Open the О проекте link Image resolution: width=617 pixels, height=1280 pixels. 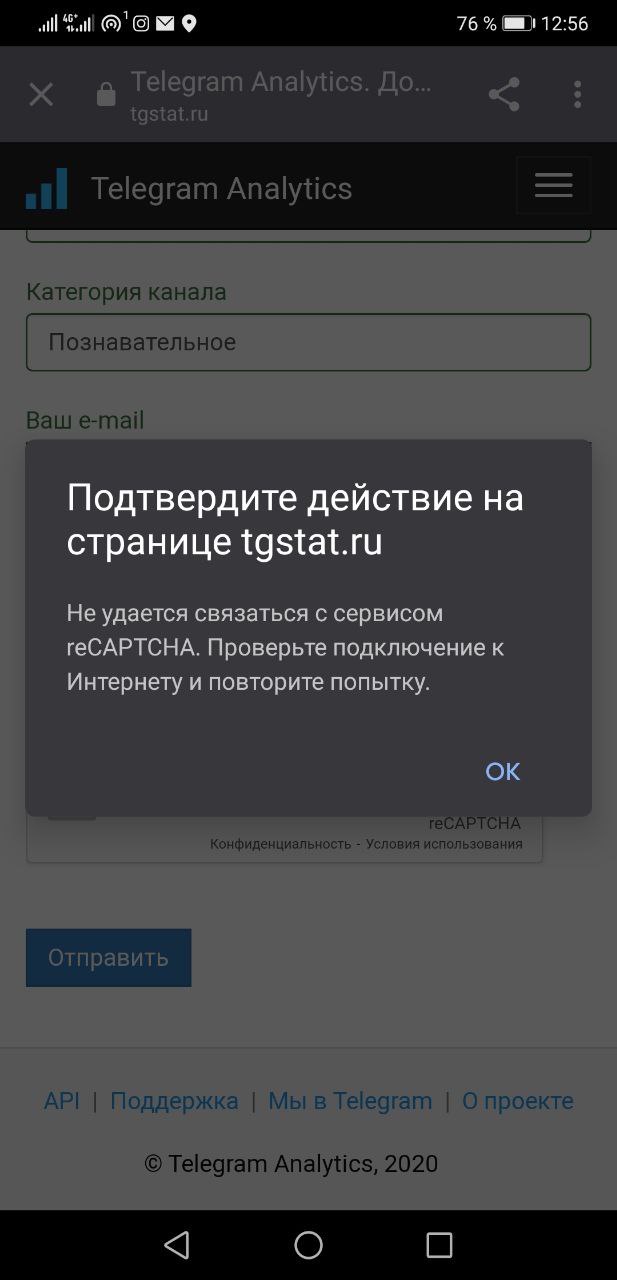tap(517, 1101)
